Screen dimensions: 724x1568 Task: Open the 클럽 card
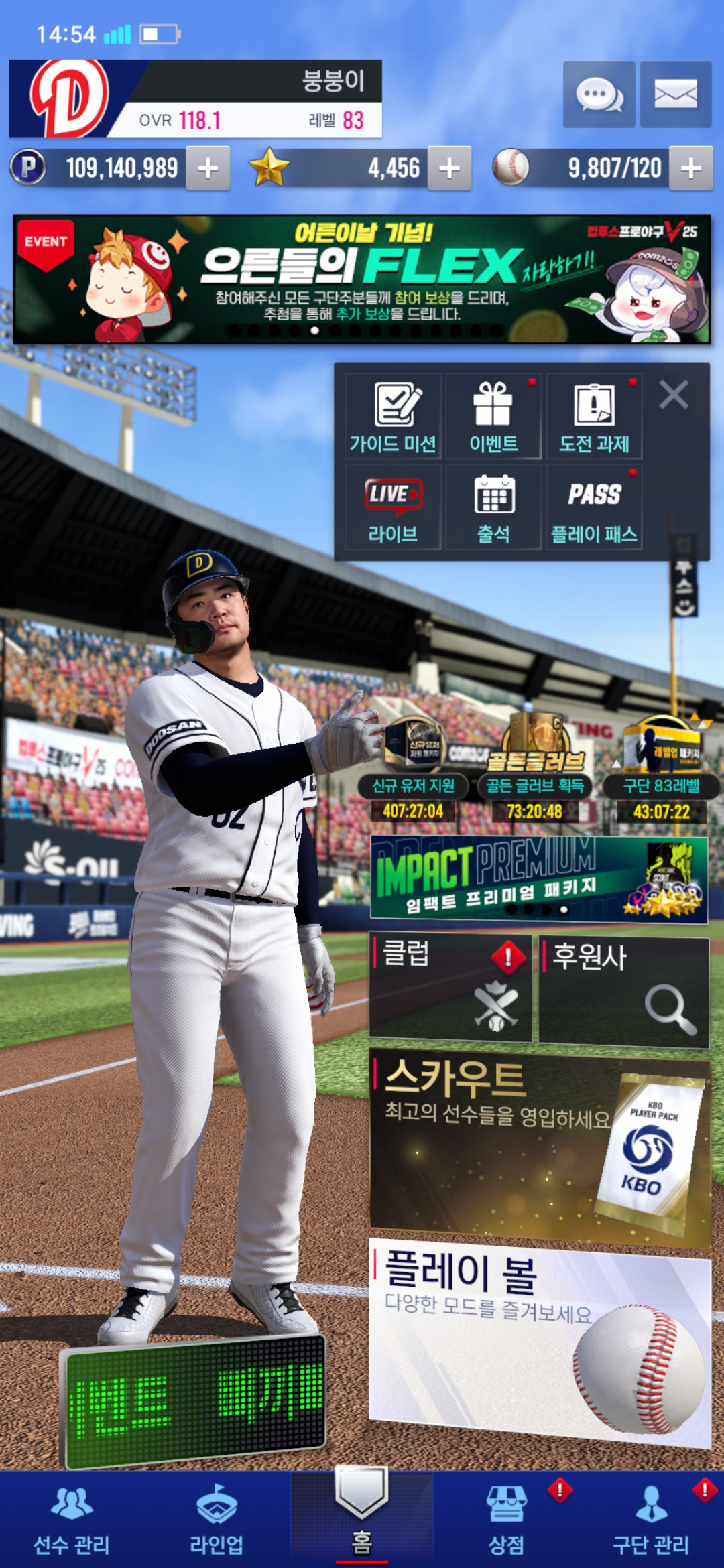click(450, 988)
